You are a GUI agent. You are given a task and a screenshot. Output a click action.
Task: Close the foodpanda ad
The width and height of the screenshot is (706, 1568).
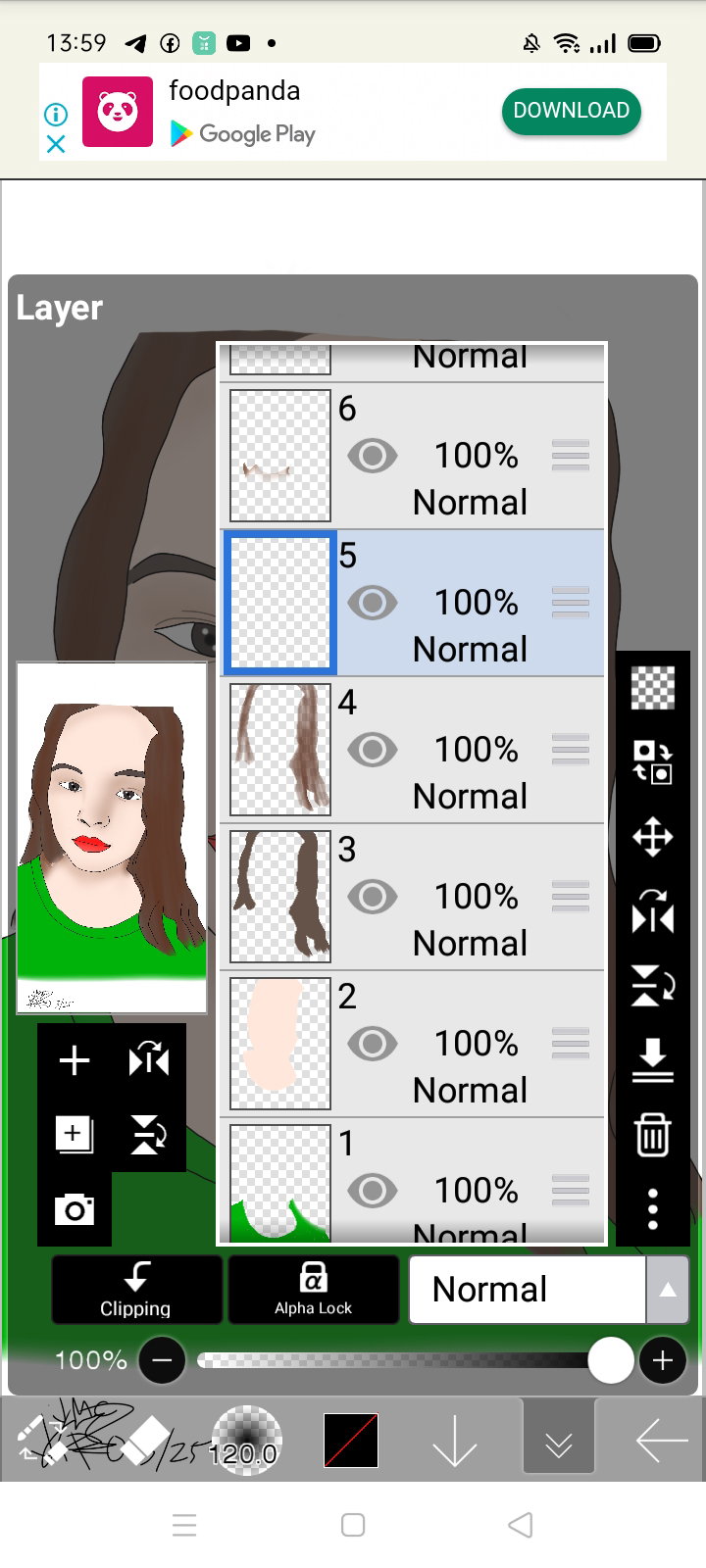56,144
